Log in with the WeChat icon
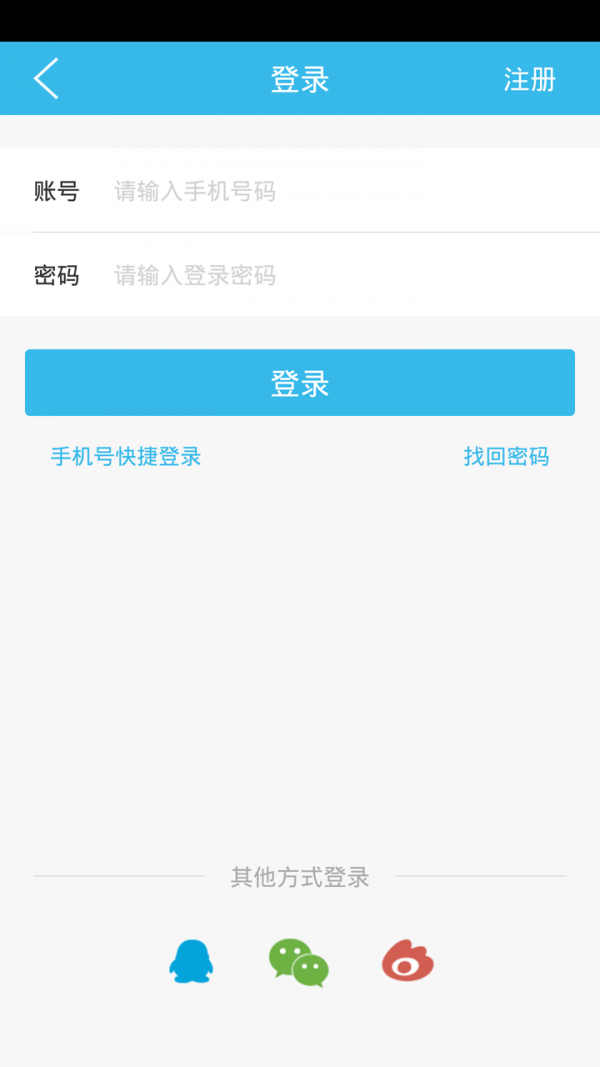The width and height of the screenshot is (600, 1067). pos(299,962)
